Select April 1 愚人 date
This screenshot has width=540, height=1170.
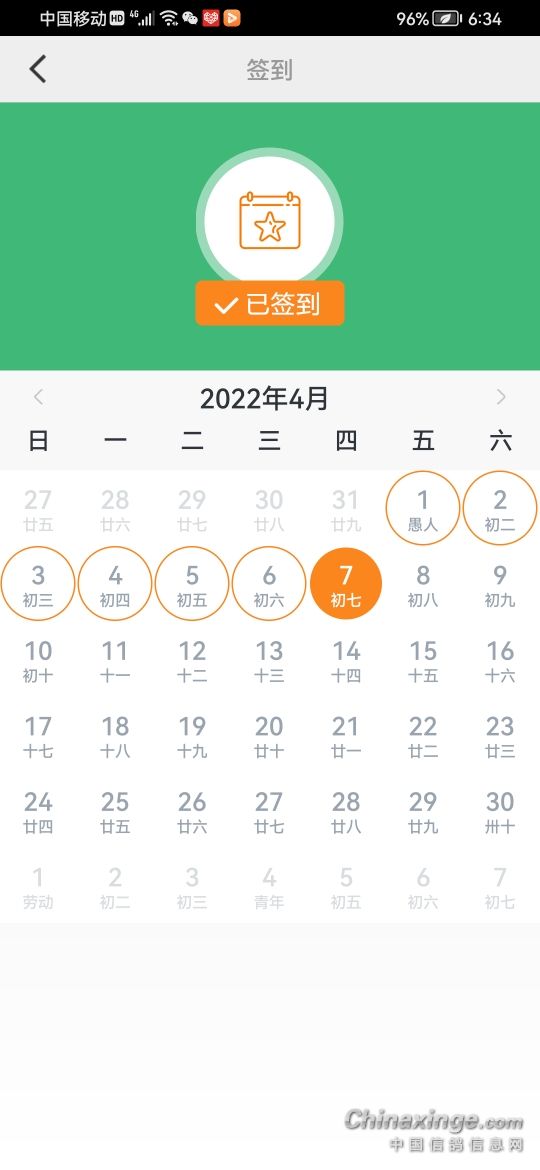(x=423, y=508)
